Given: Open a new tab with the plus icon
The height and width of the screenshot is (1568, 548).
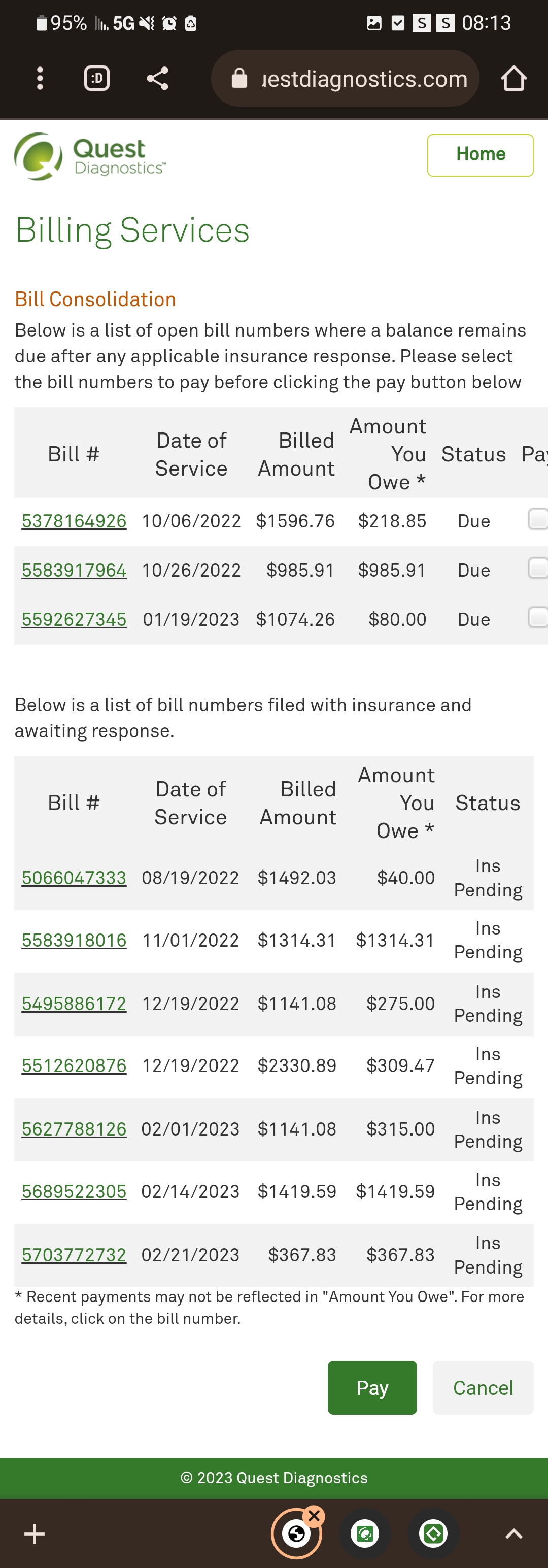Looking at the screenshot, I should click(34, 1533).
